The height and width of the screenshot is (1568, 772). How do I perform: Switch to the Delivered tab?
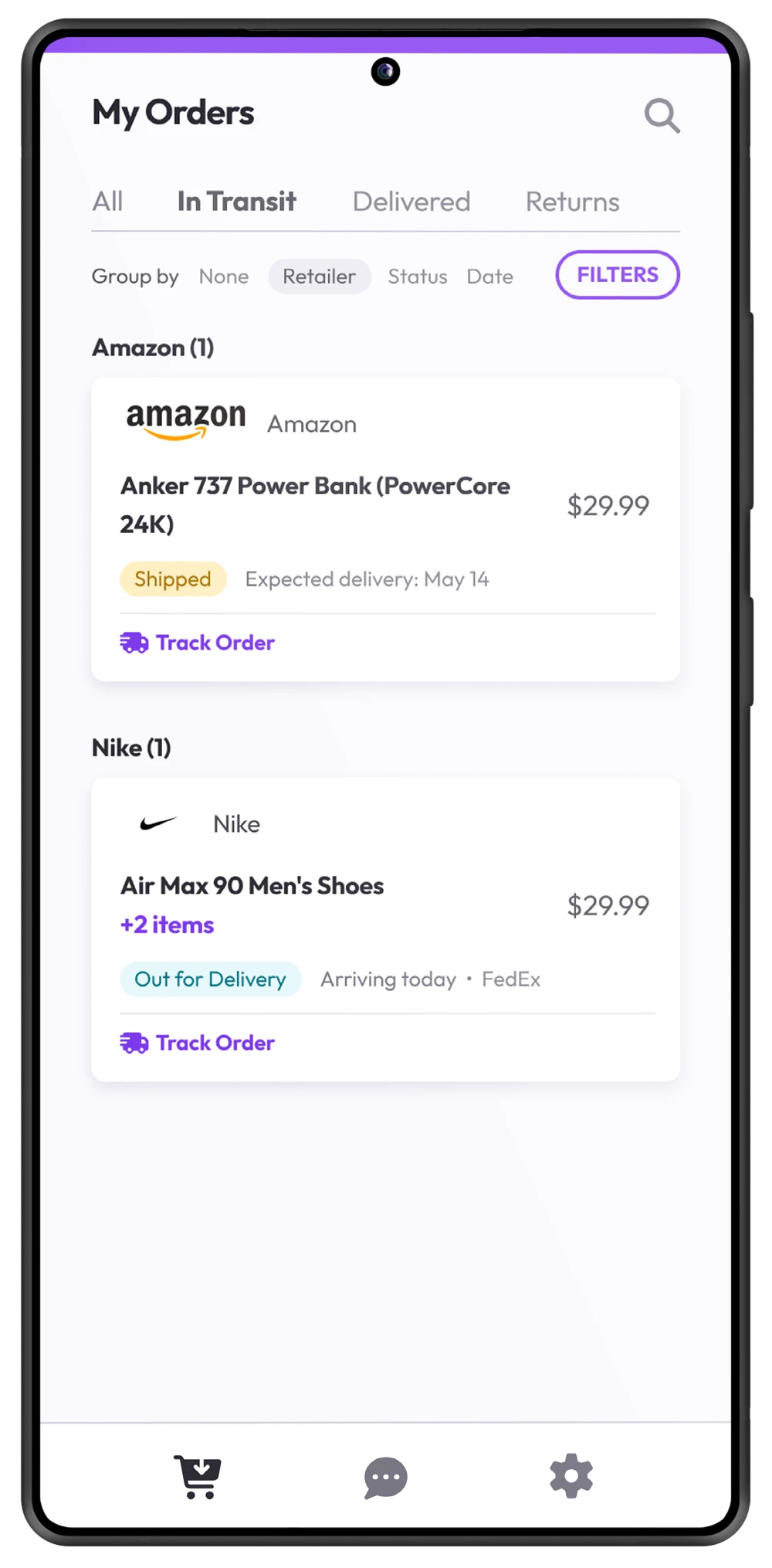pos(411,202)
